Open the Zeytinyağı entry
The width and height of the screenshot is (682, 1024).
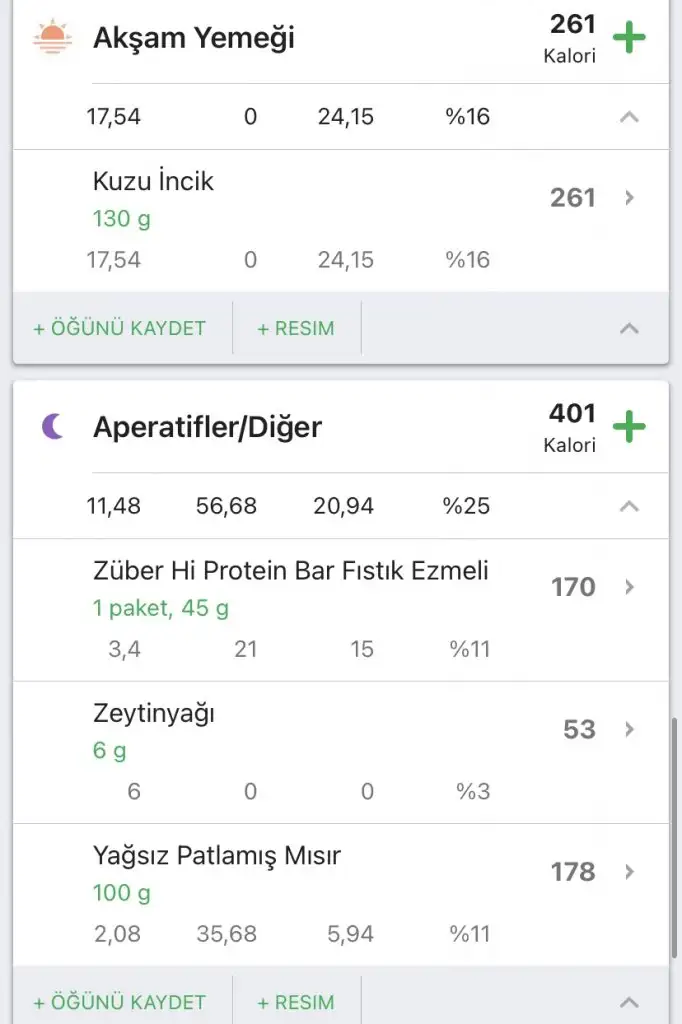tap(340, 730)
